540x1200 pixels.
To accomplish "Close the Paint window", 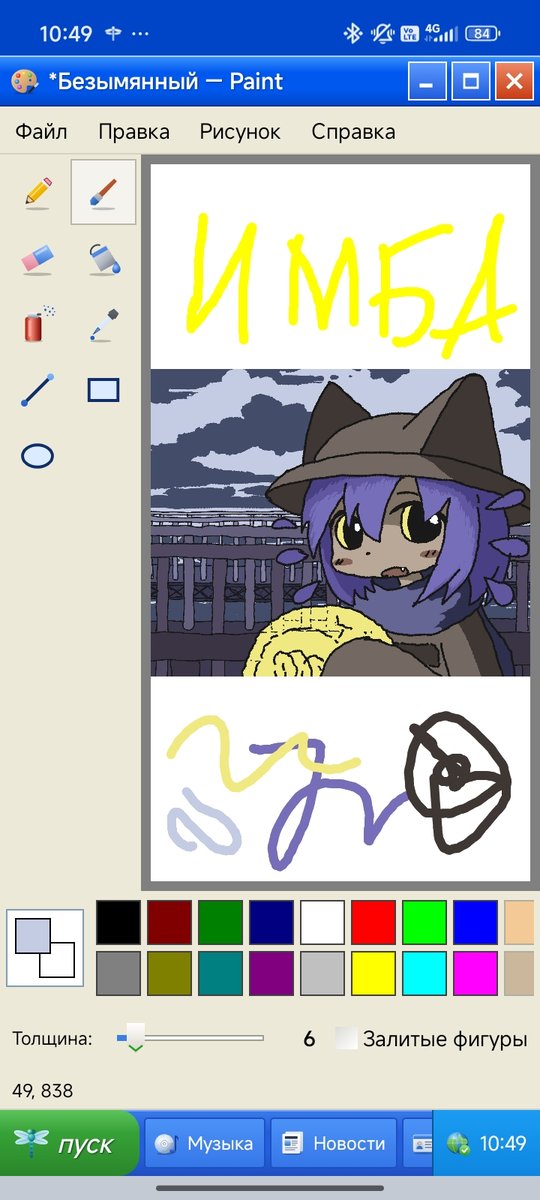I will (x=514, y=81).
